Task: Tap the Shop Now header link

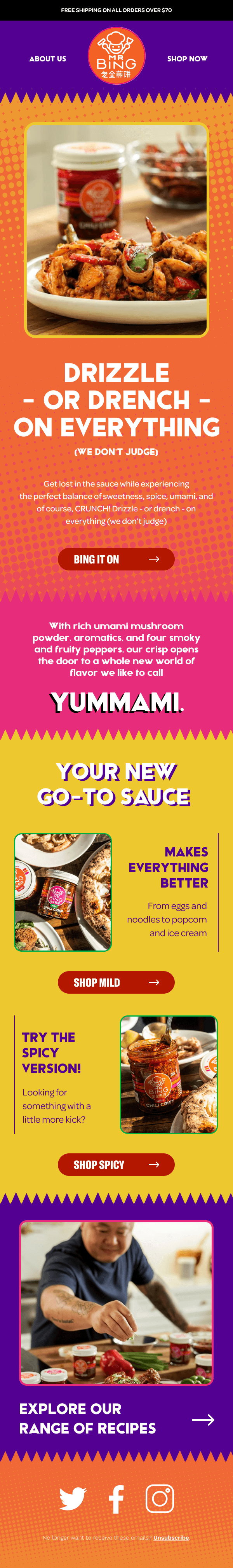Action: point(187,59)
